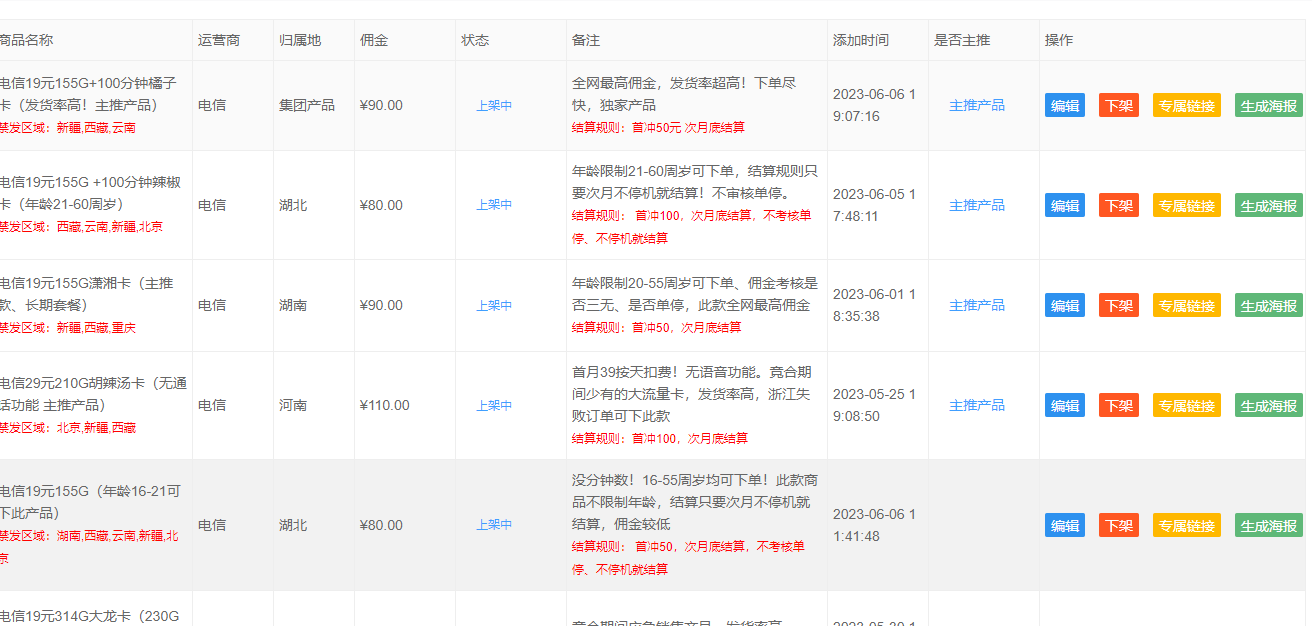
Task: 下架电信29元210G胡辣汤卡
Action: click(x=1118, y=405)
